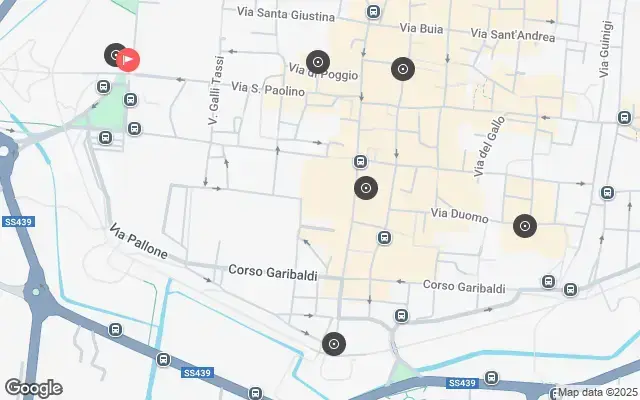Open the marker next to Via di Poggio

317,62
